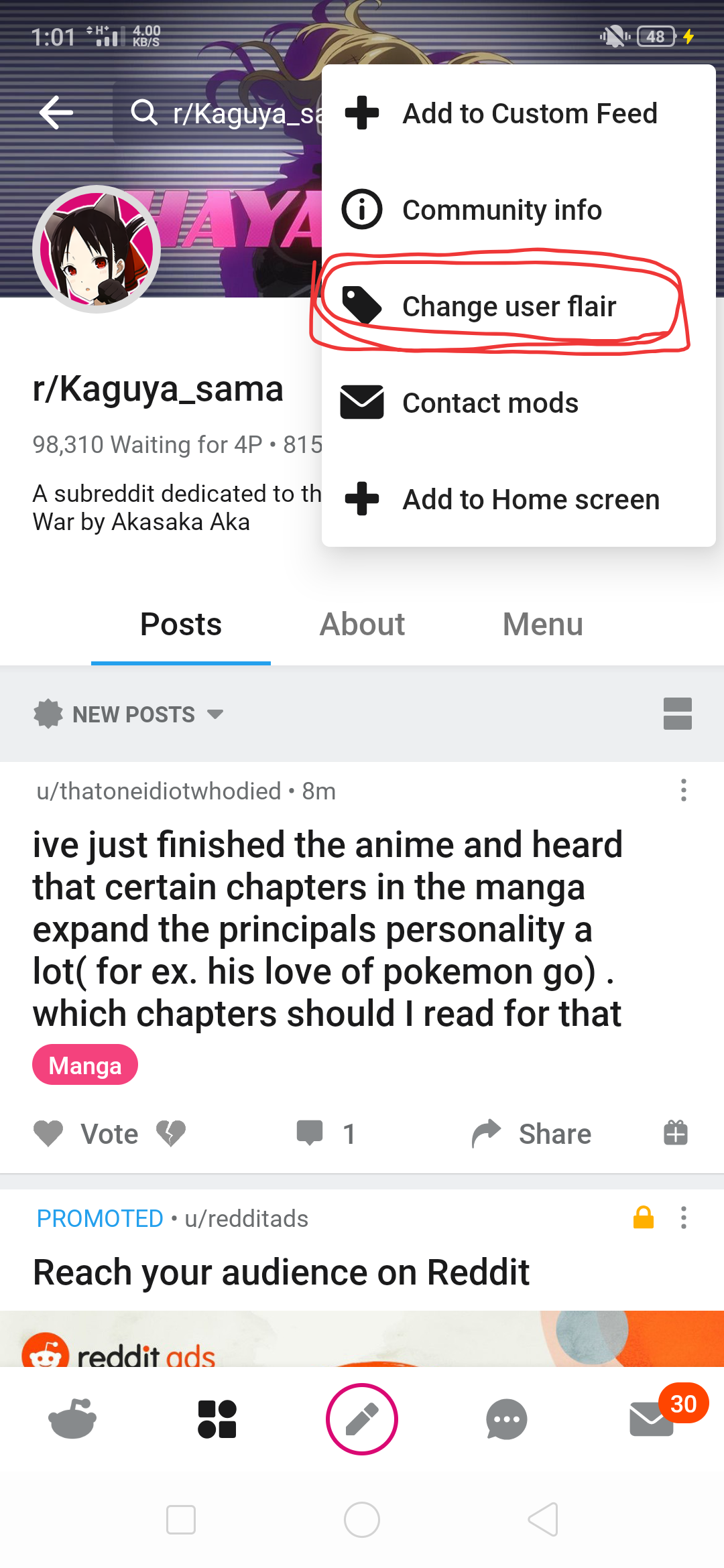Select Add to Custom Feed option
Screen dimensions: 724x1568
[518, 113]
